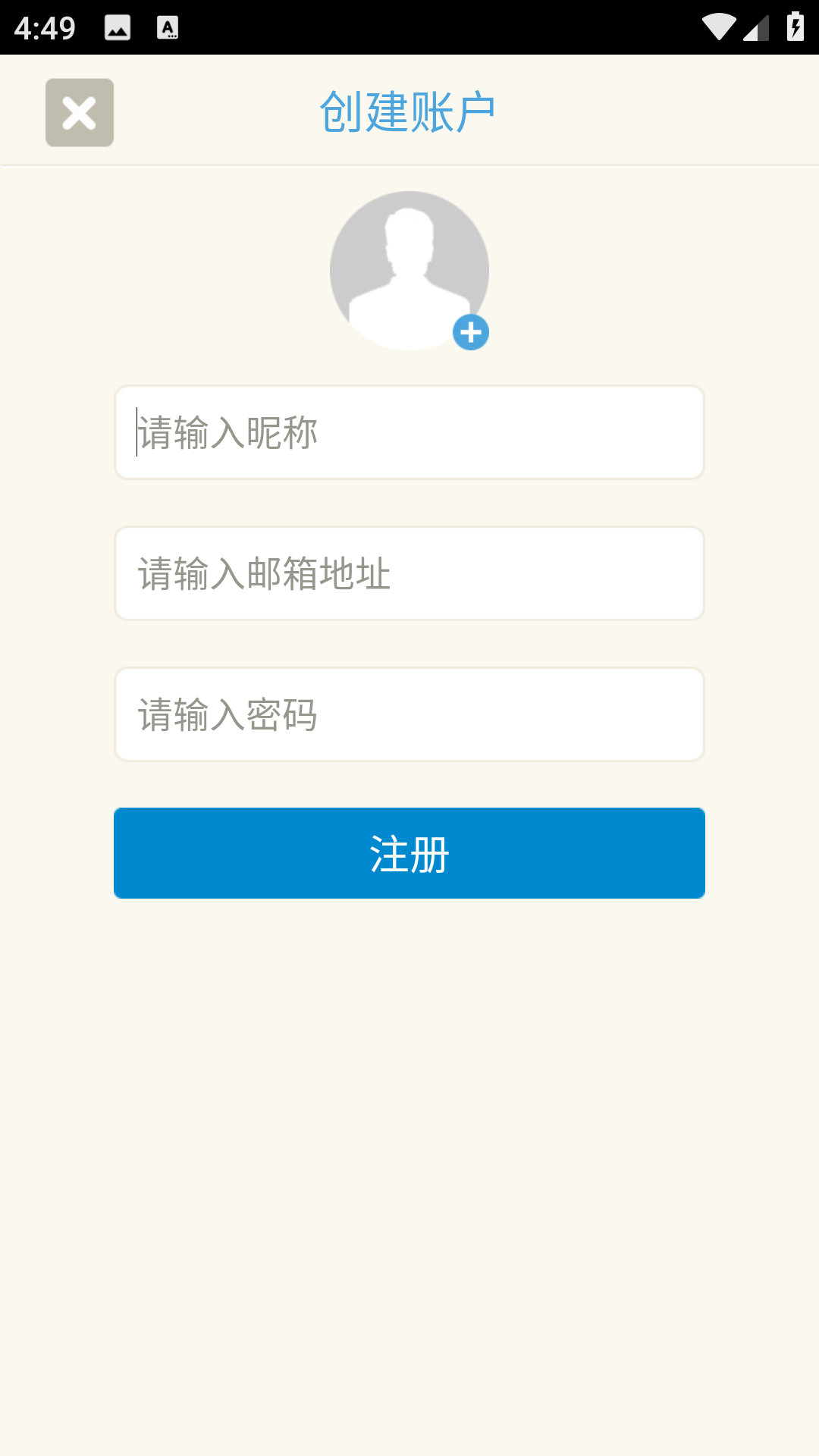Image resolution: width=819 pixels, height=1456 pixels.
Task: Focus the password field to enter a password
Action: click(409, 714)
